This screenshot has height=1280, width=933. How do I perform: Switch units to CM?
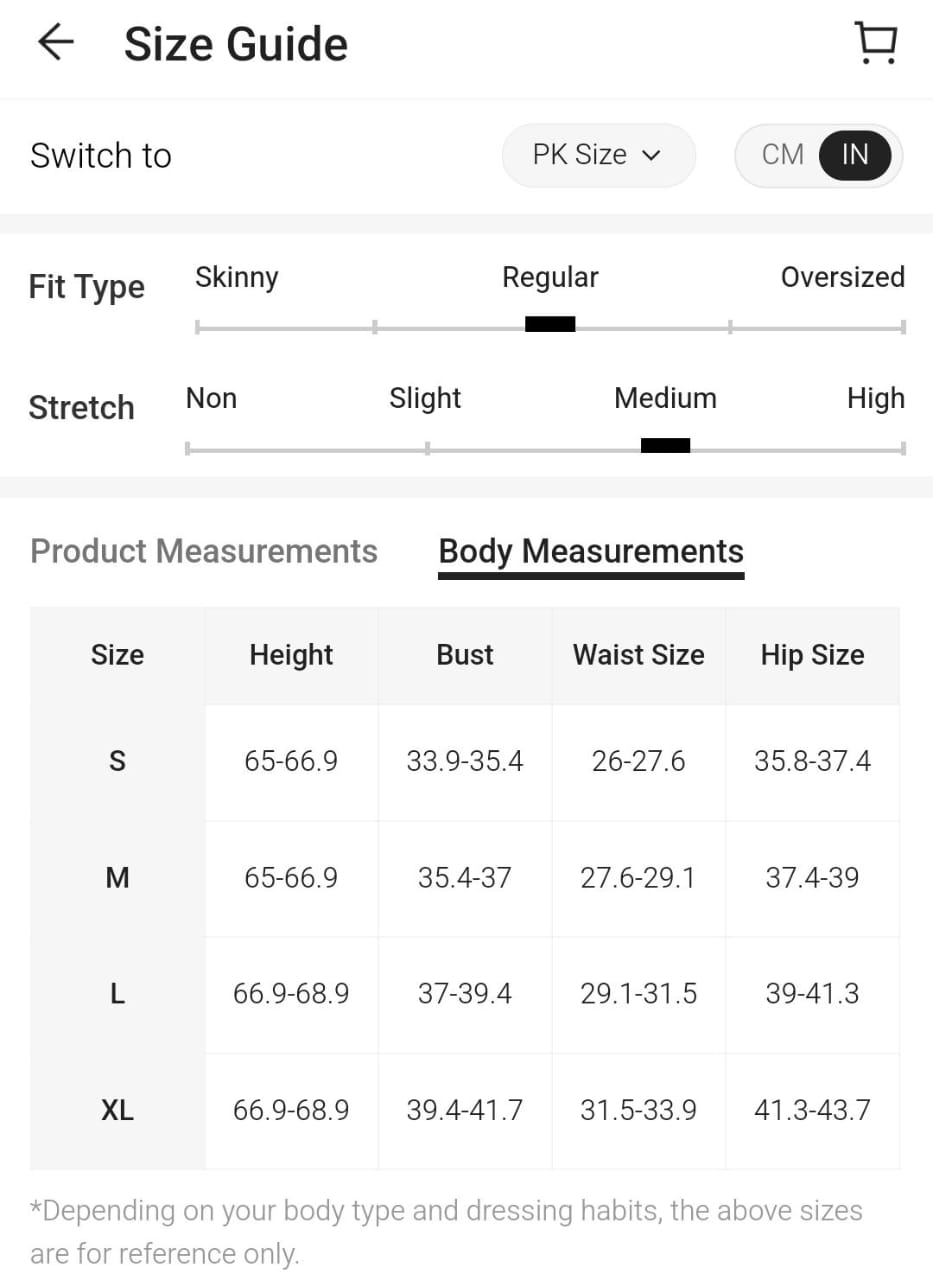point(782,155)
